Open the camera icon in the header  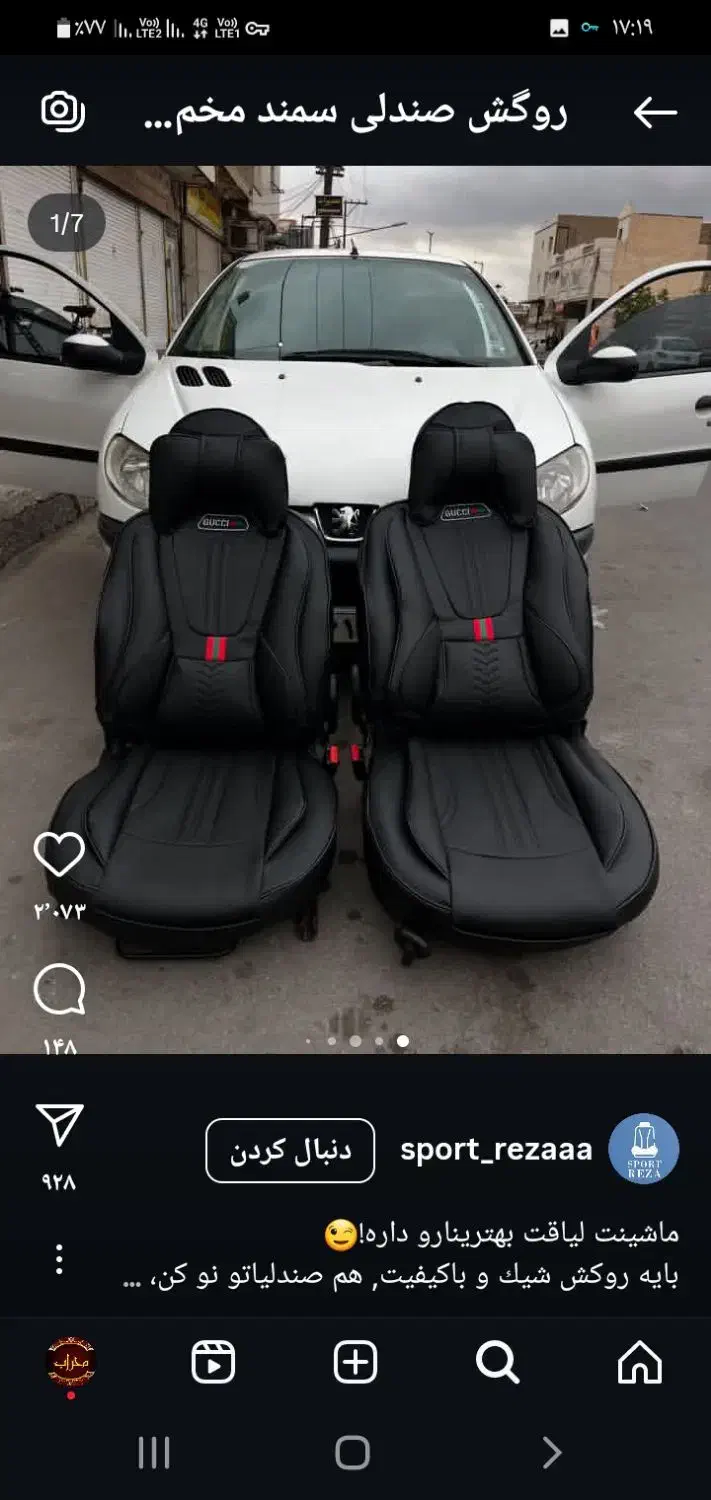tap(62, 112)
